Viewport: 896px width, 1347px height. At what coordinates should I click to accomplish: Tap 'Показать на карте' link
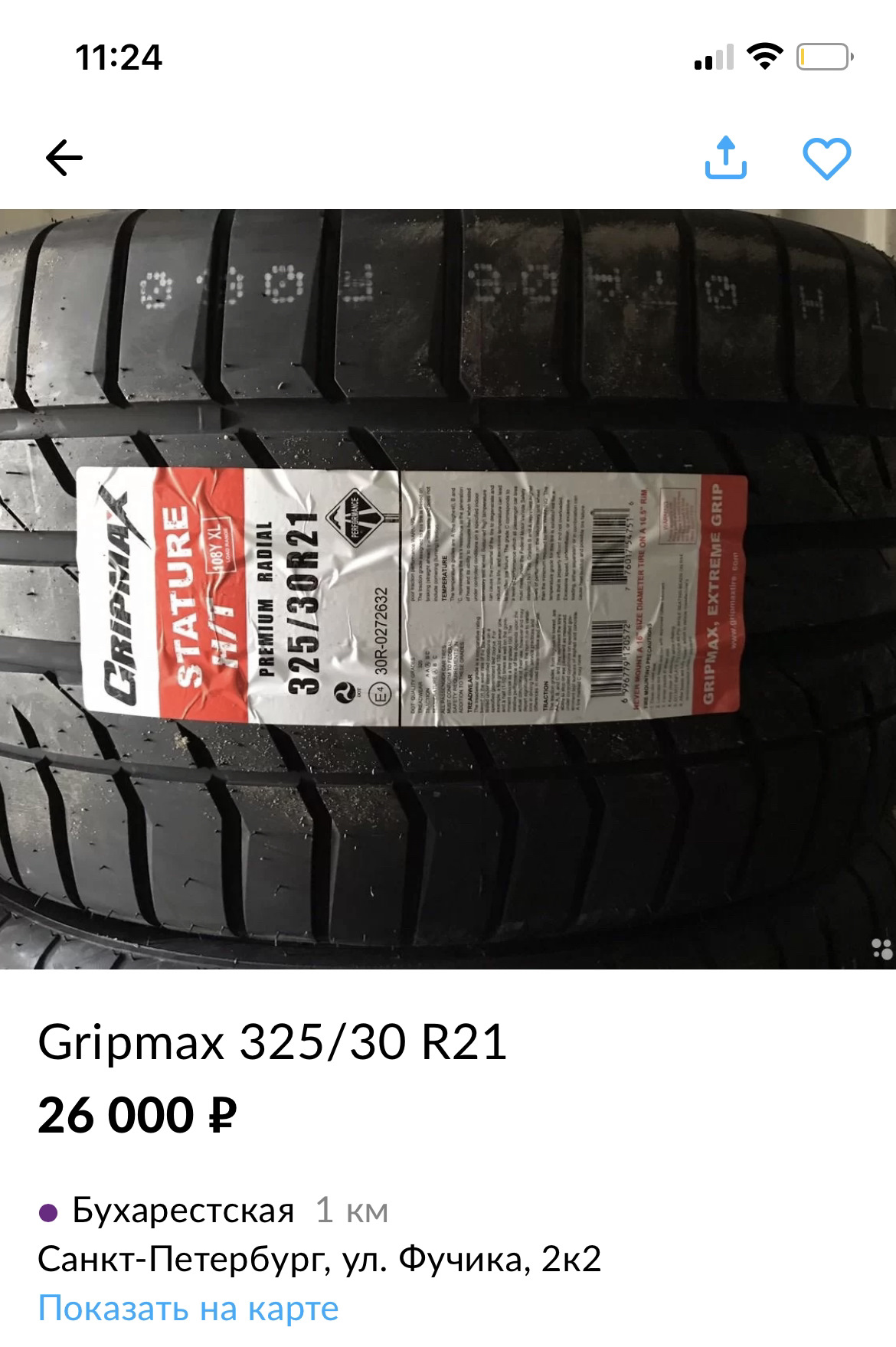188,1308
